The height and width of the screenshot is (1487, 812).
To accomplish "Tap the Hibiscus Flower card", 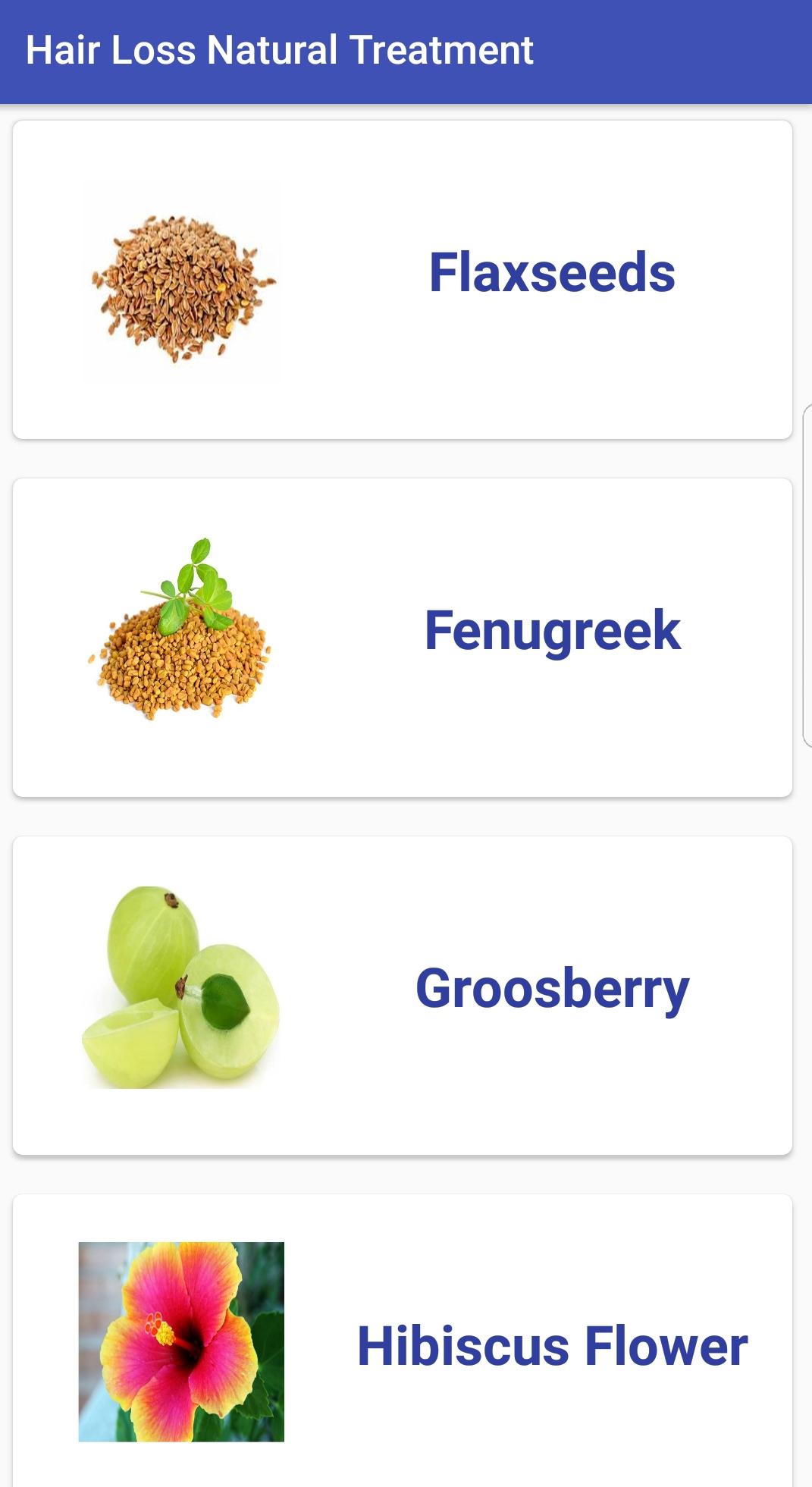I will tap(402, 1344).
